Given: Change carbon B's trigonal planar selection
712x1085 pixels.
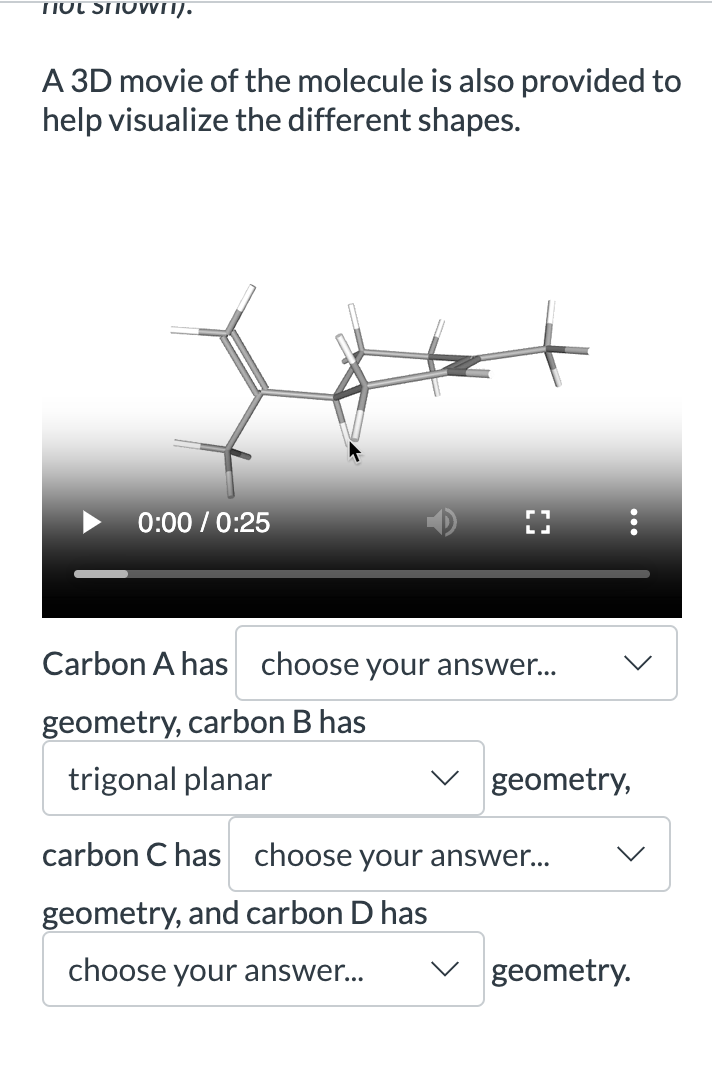Looking at the screenshot, I should coord(263,778).
